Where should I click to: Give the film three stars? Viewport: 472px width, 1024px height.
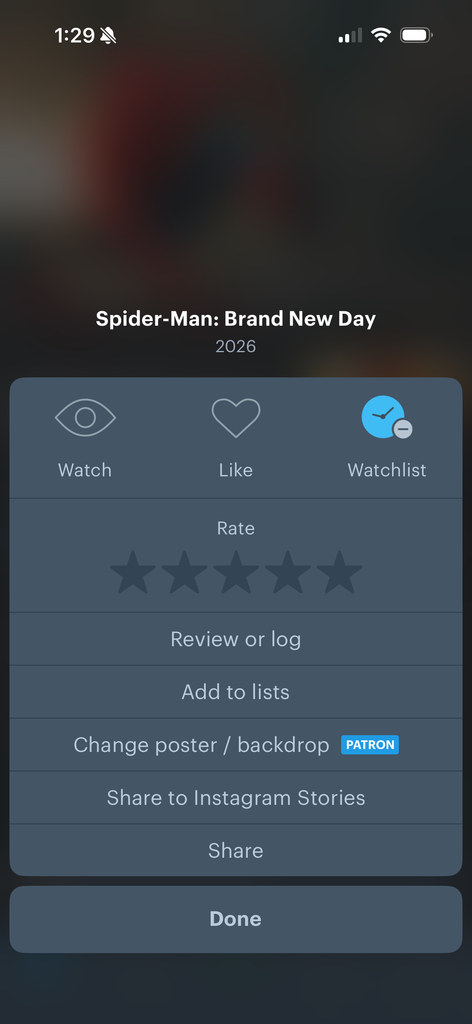pos(236,572)
